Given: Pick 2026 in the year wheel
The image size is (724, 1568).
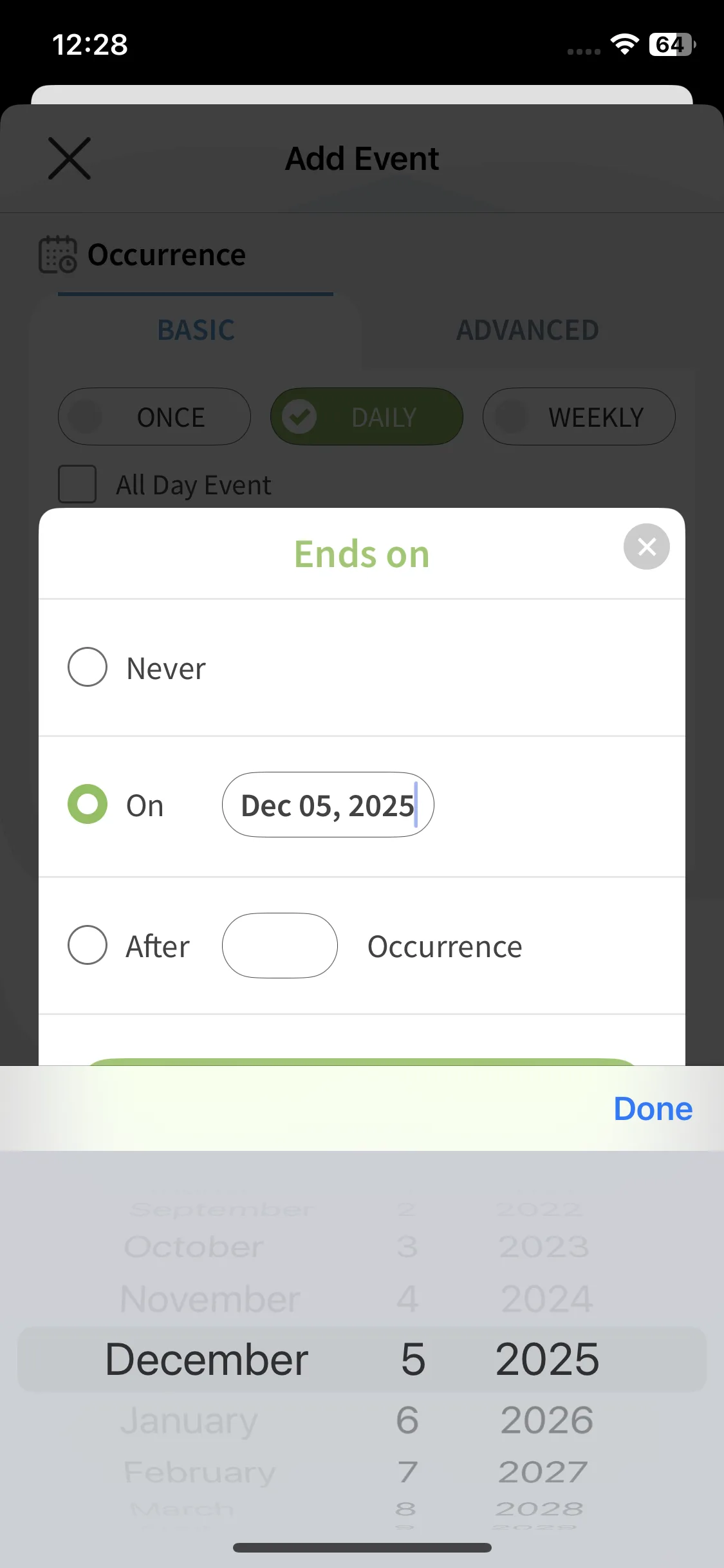Looking at the screenshot, I should coord(547,1420).
